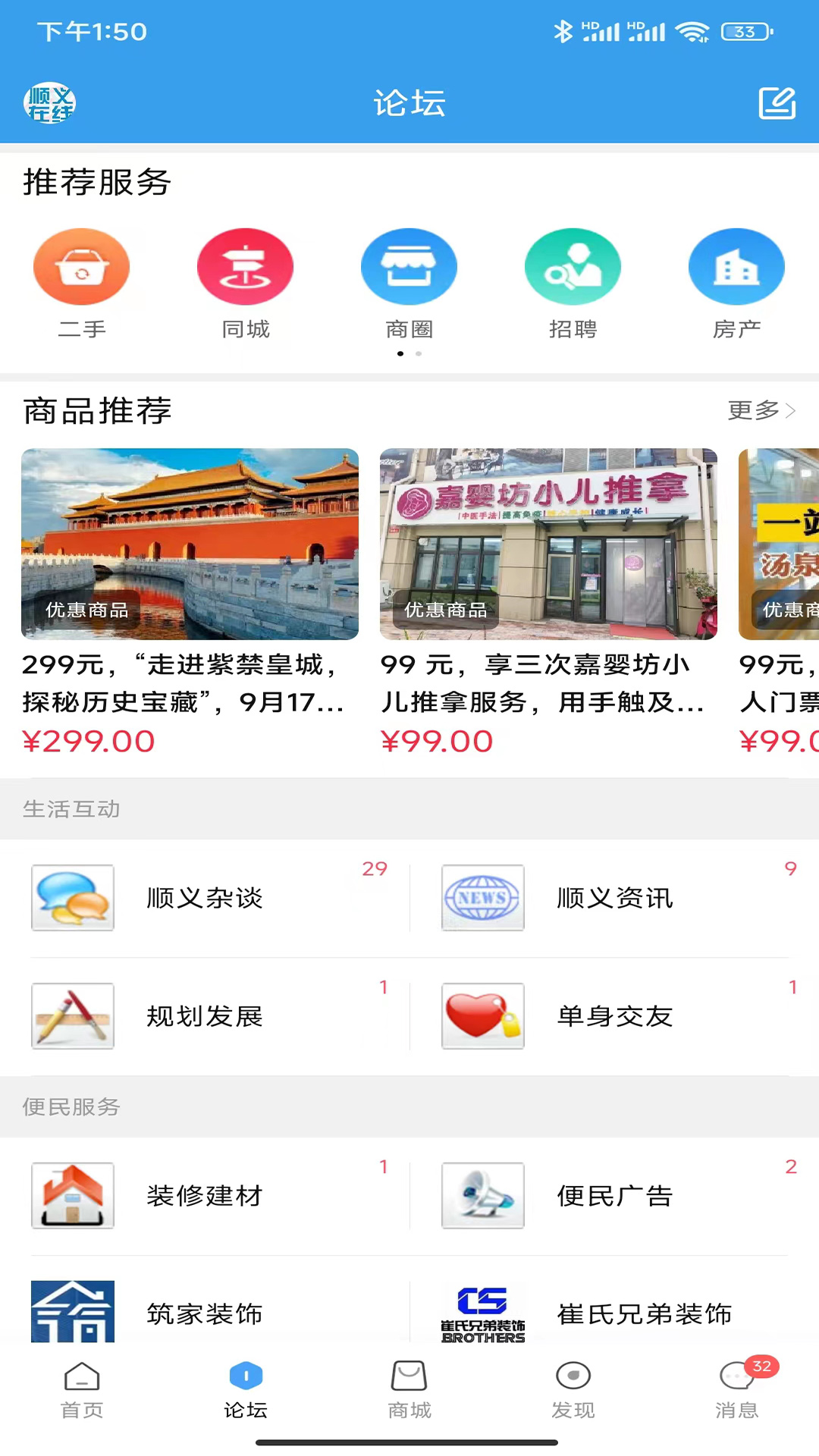The image size is (819, 1456).
Task: Open 单身交友 via the heart icon
Action: coord(482,1016)
